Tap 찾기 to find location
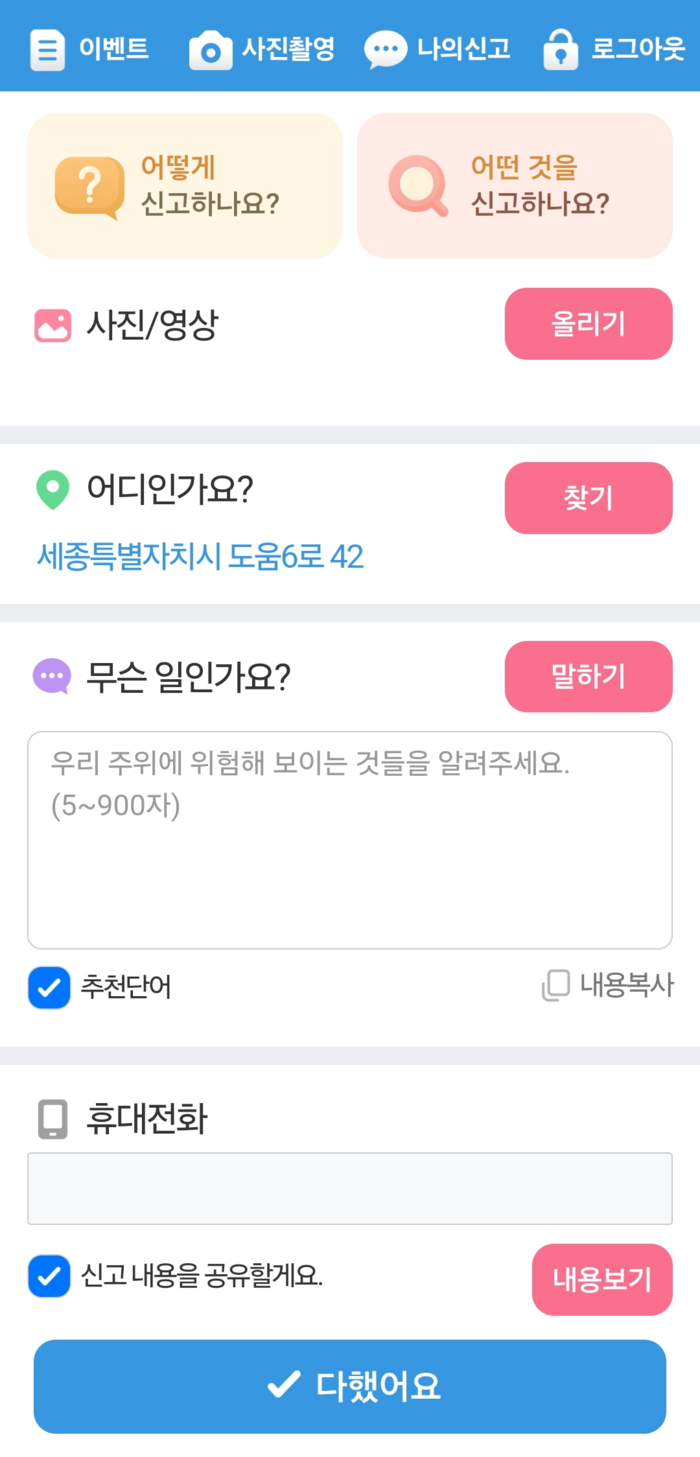Viewport: 700px width, 1457px height. (x=589, y=498)
